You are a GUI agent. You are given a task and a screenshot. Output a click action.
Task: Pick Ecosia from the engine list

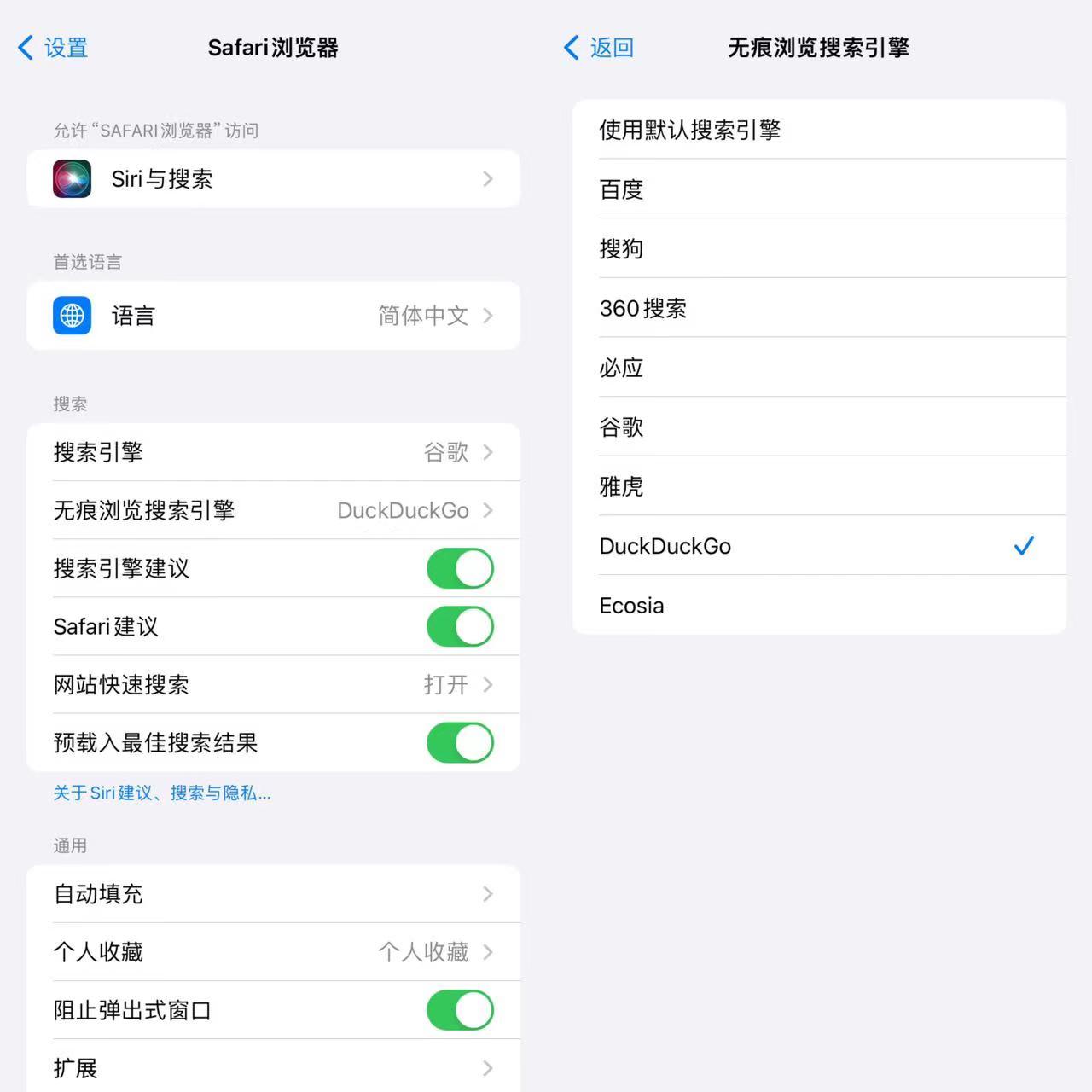tap(819, 606)
